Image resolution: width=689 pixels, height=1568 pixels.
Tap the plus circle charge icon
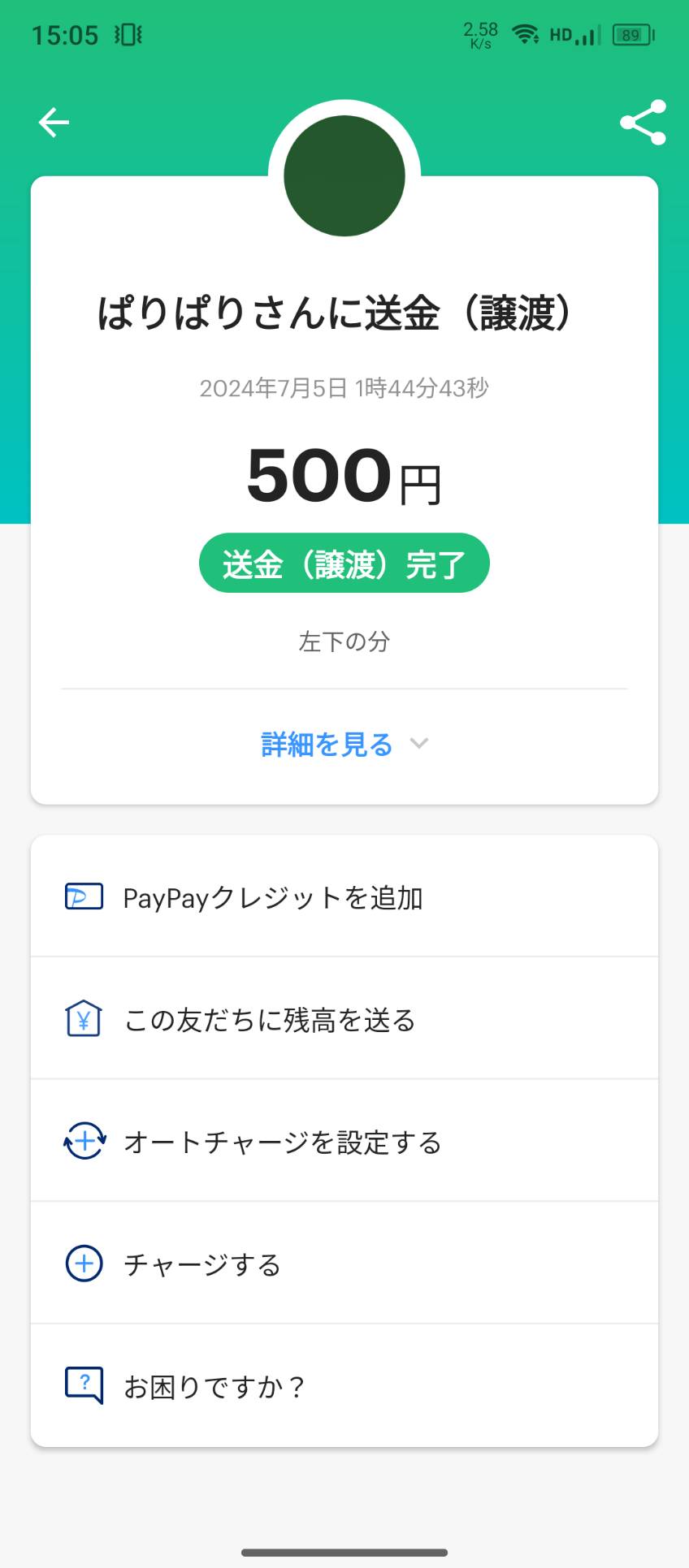[83, 1263]
